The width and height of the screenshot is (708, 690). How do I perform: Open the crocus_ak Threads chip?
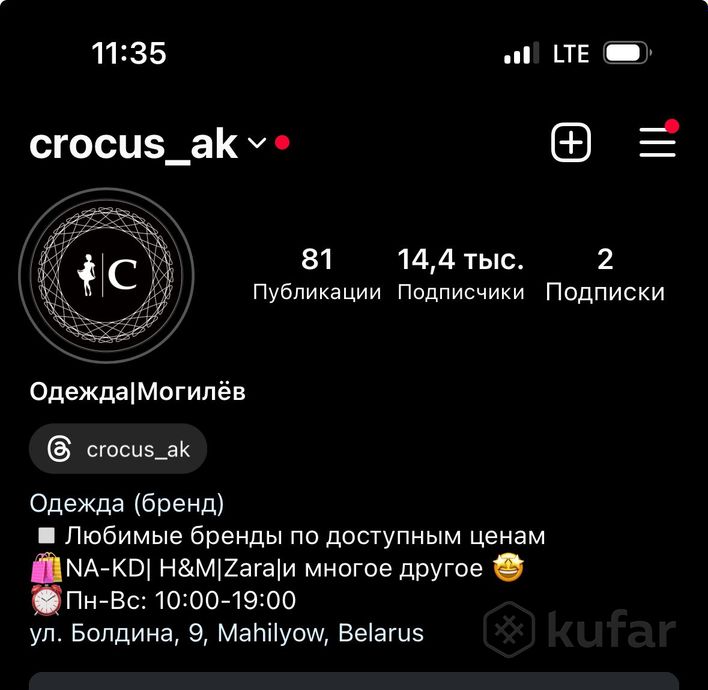click(118, 449)
